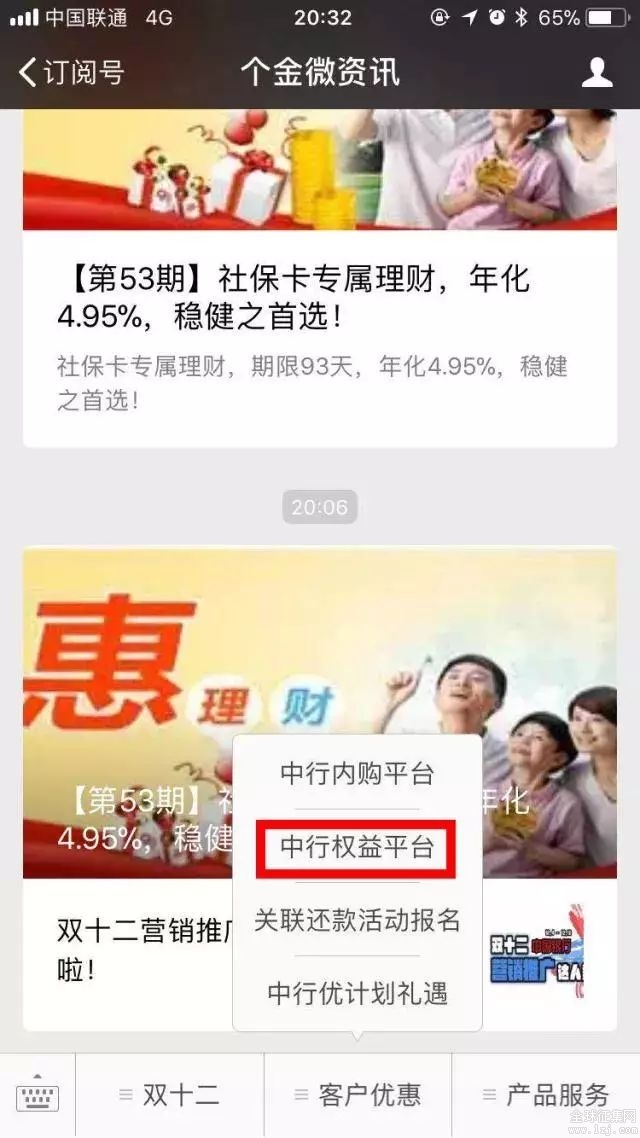Expand the 产品服务 bottom menu

click(x=546, y=1095)
